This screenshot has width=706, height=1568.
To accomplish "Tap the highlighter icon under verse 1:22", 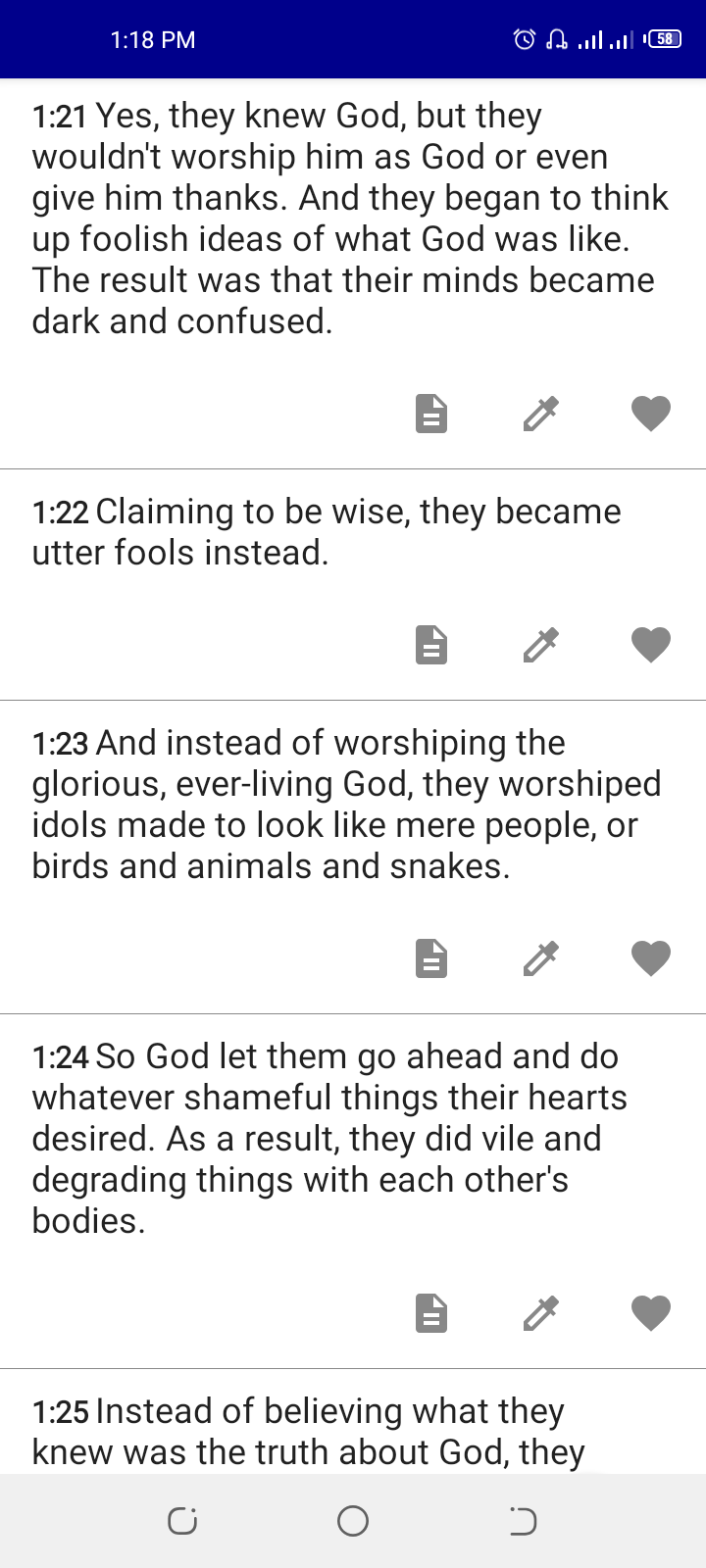I will (541, 645).
